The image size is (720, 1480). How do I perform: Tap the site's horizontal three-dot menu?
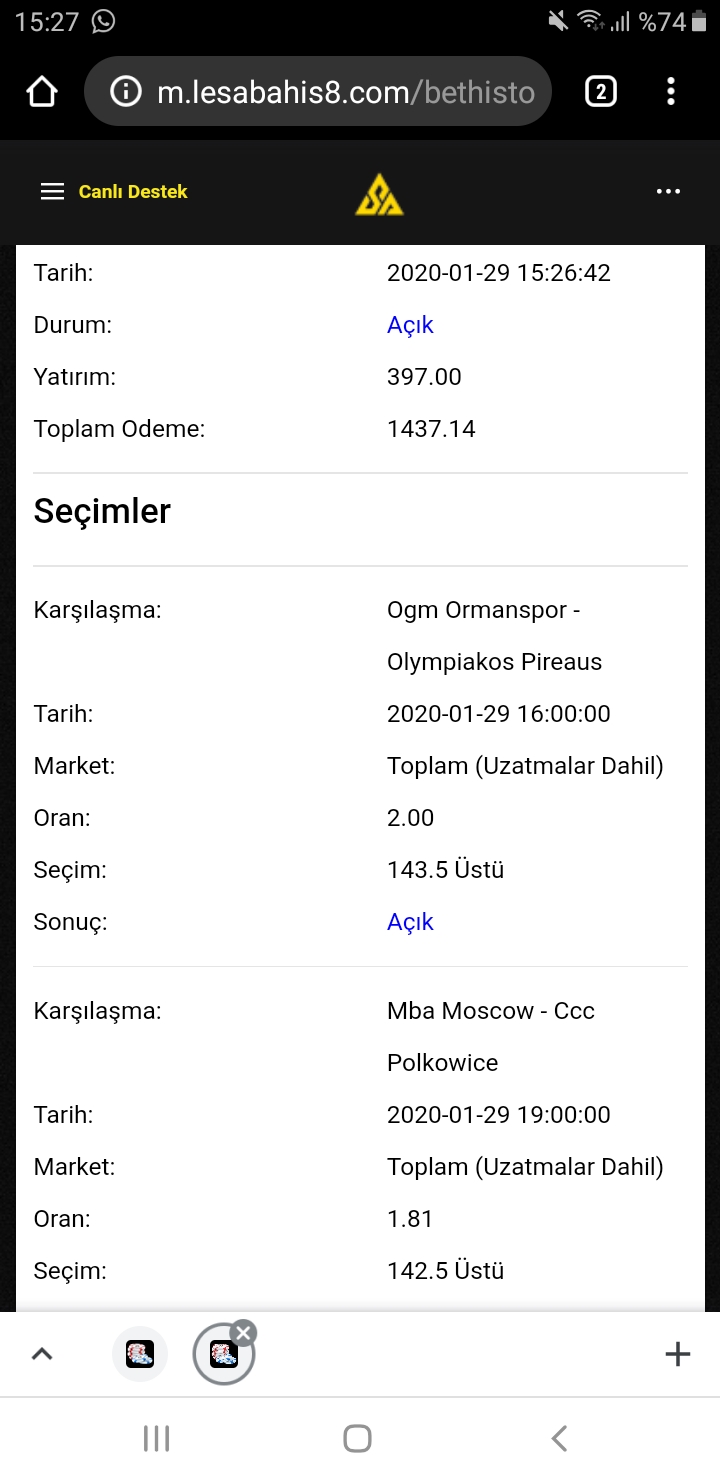(668, 192)
